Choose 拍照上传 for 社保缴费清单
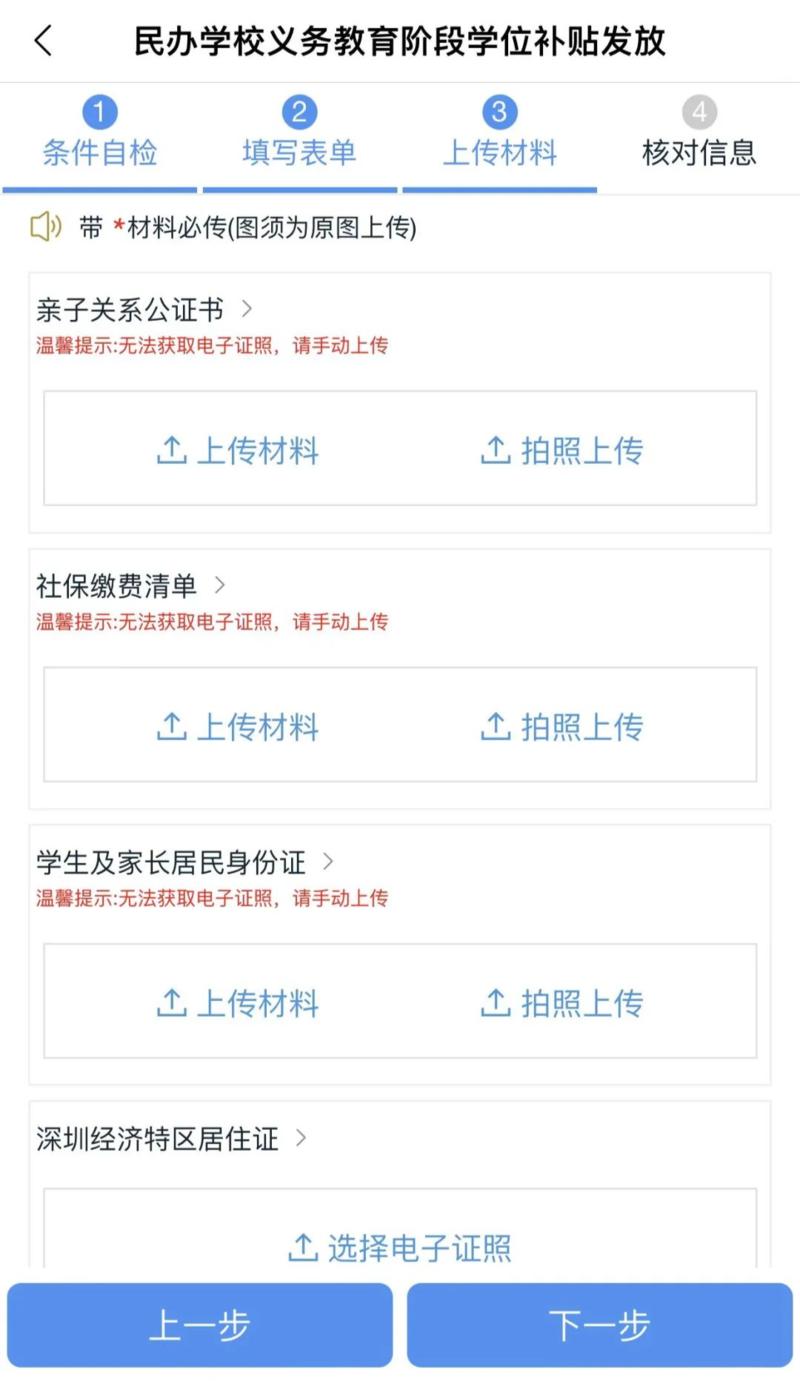 pos(562,726)
